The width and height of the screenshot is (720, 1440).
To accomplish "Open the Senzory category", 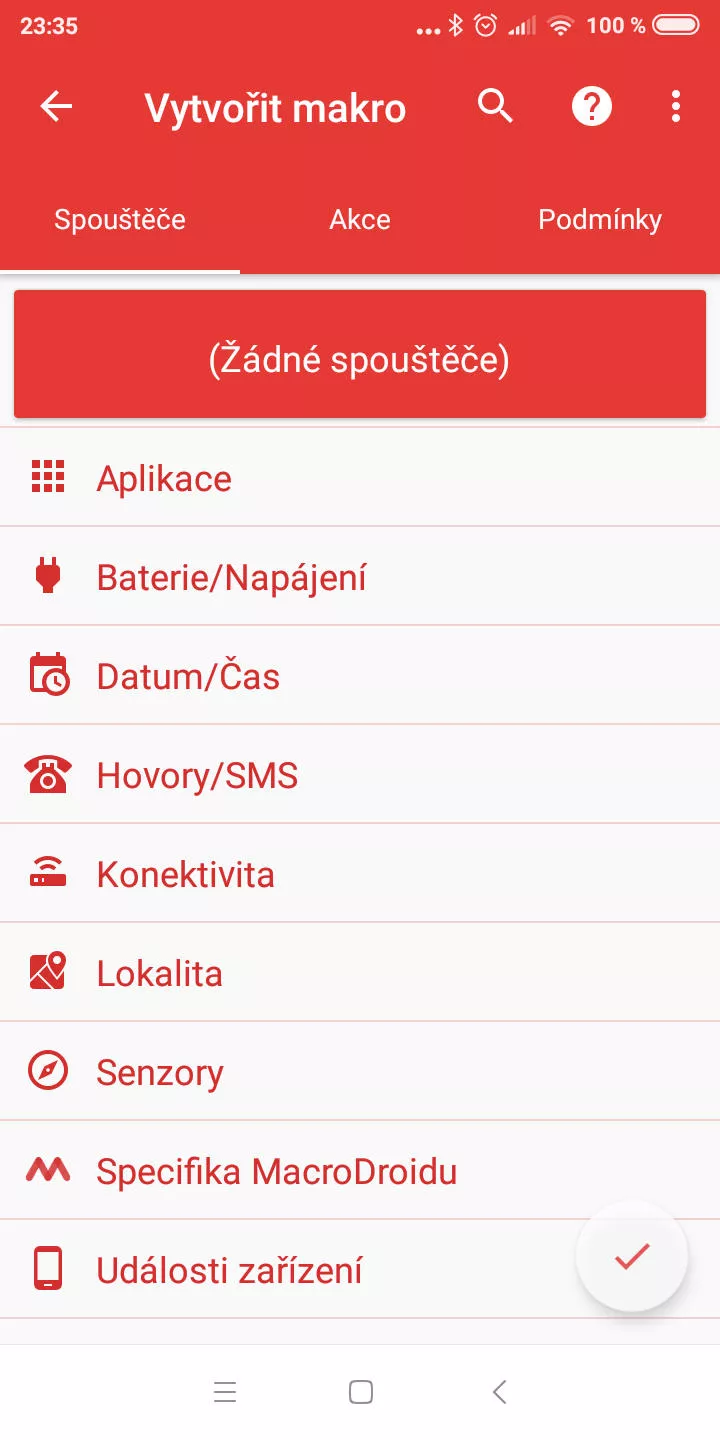I will tap(360, 1072).
